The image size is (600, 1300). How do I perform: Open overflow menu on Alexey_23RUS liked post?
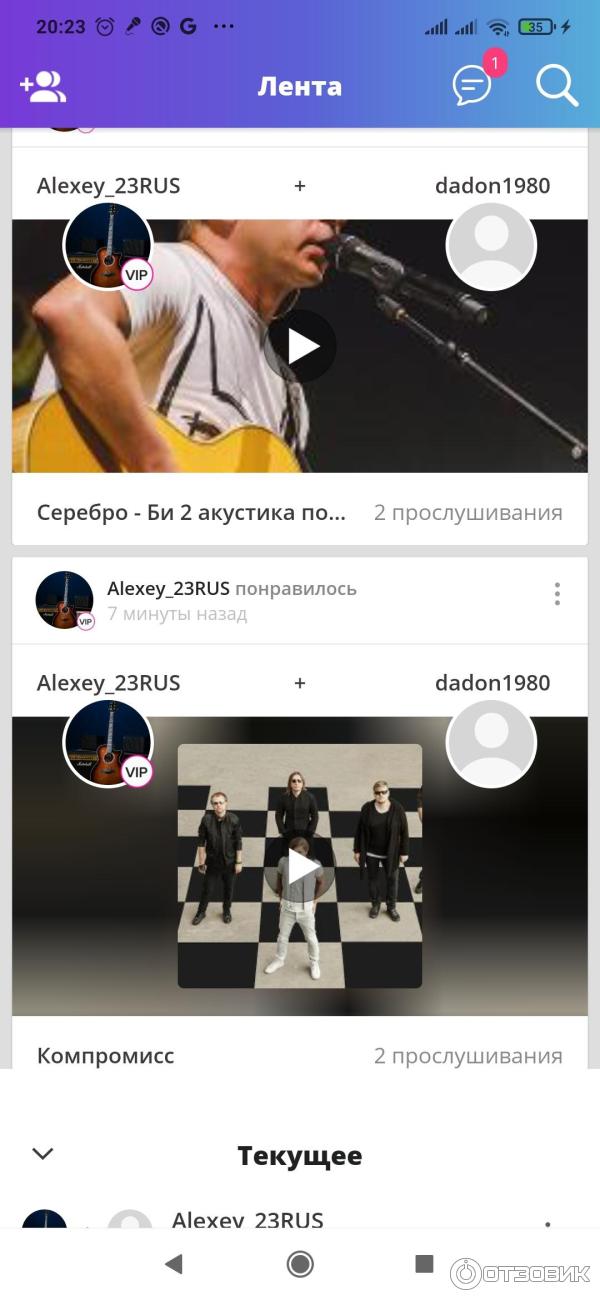point(557,594)
